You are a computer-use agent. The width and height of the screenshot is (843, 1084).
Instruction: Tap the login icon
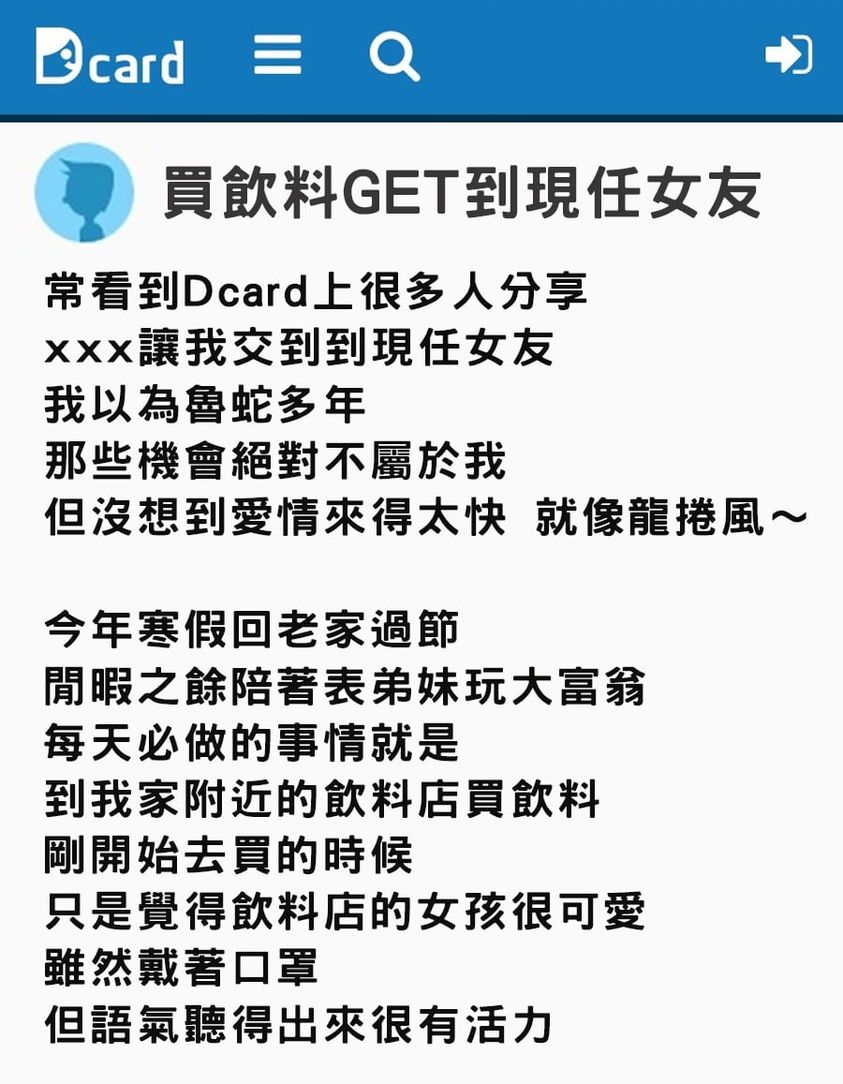click(x=788, y=54)
